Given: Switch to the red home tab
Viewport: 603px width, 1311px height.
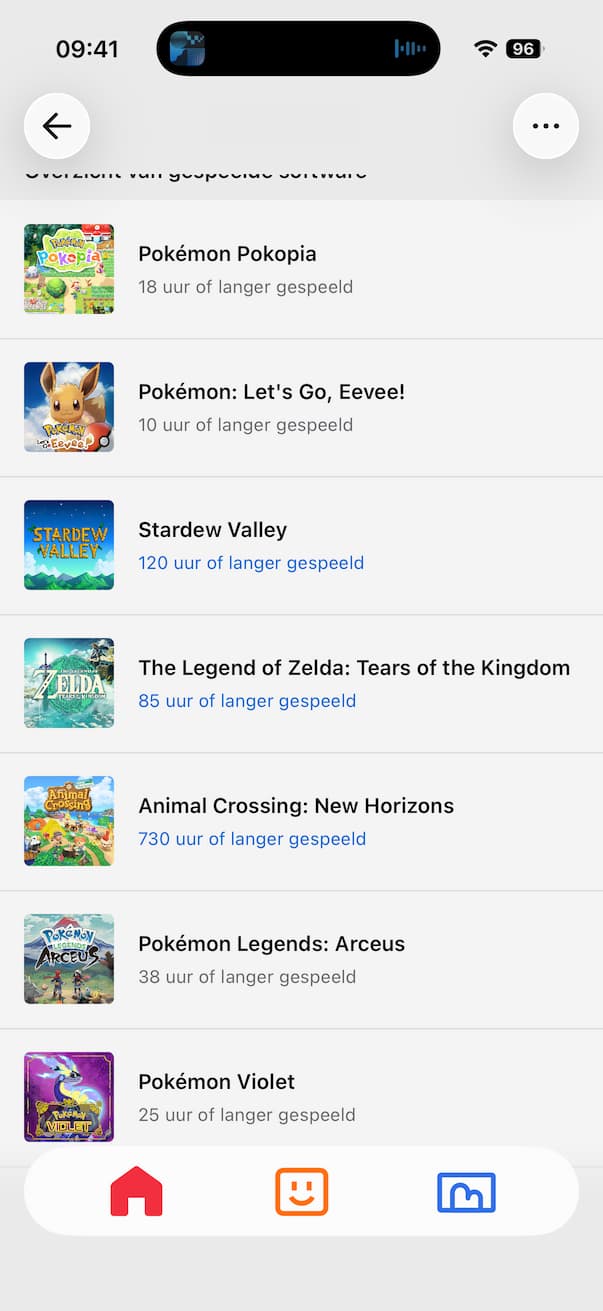Looking at the screenshot, I should [x=137, y=1192].
